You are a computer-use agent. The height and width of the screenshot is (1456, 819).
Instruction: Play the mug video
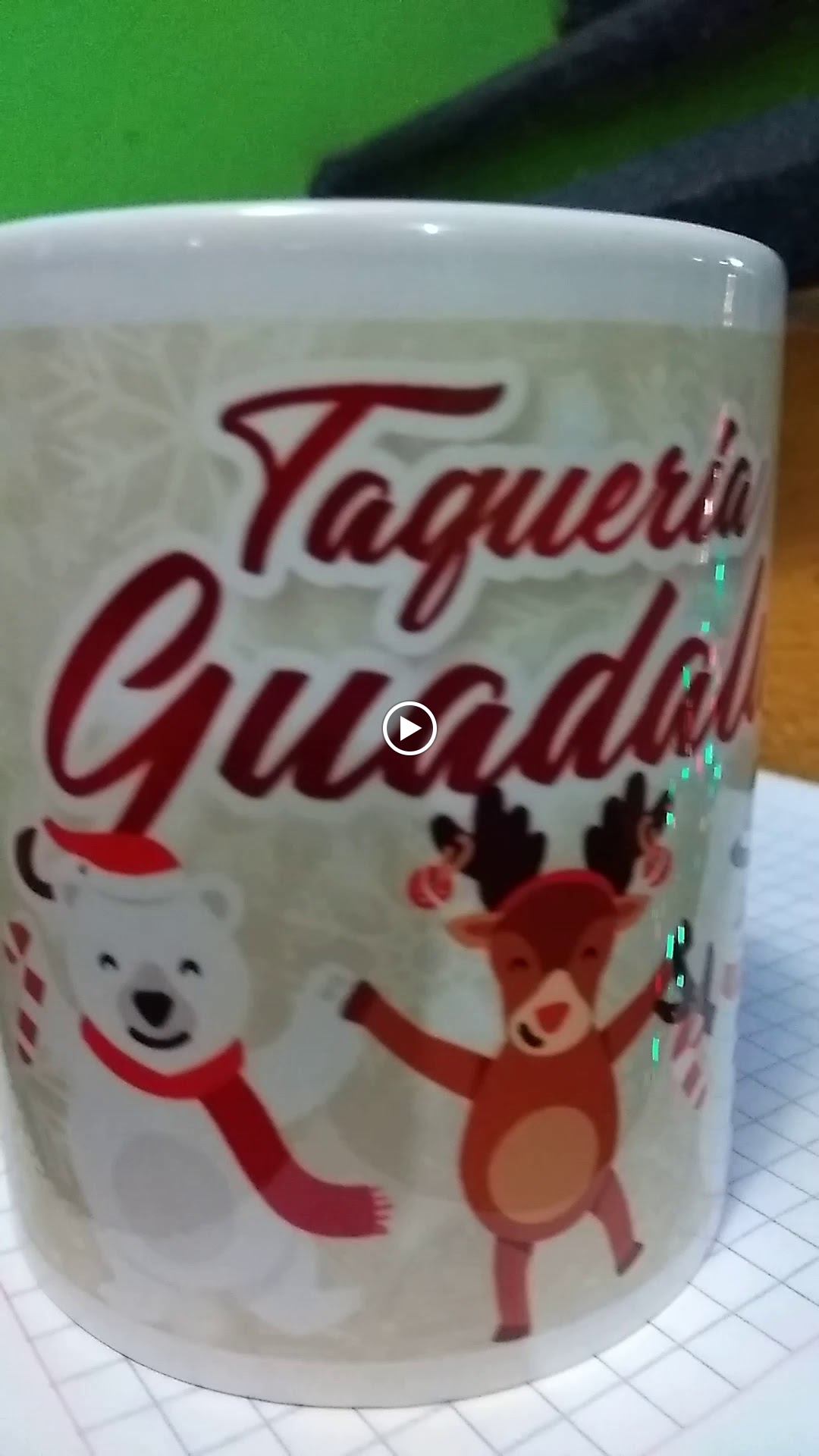click(409, 729)
